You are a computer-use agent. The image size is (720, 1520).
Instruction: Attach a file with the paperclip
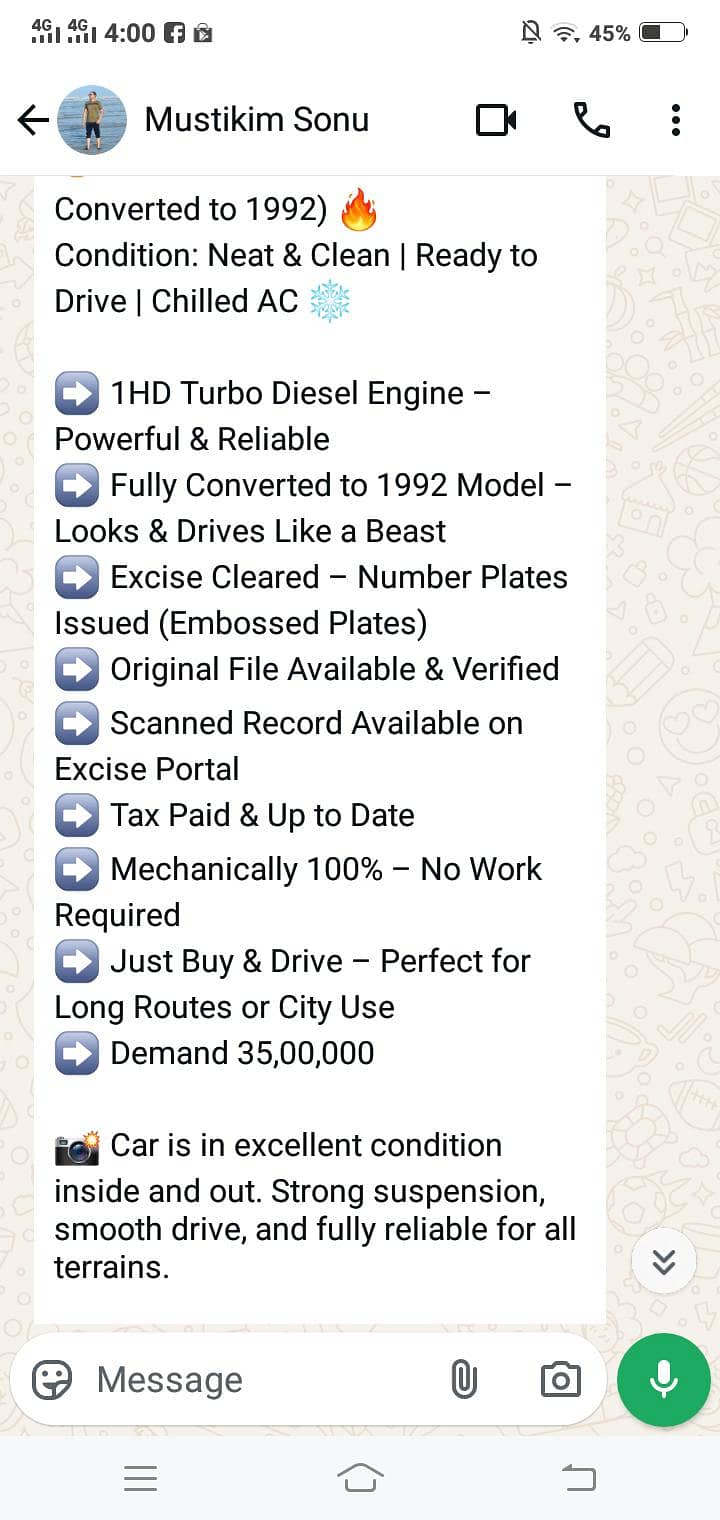click(x=463, y=1380)
